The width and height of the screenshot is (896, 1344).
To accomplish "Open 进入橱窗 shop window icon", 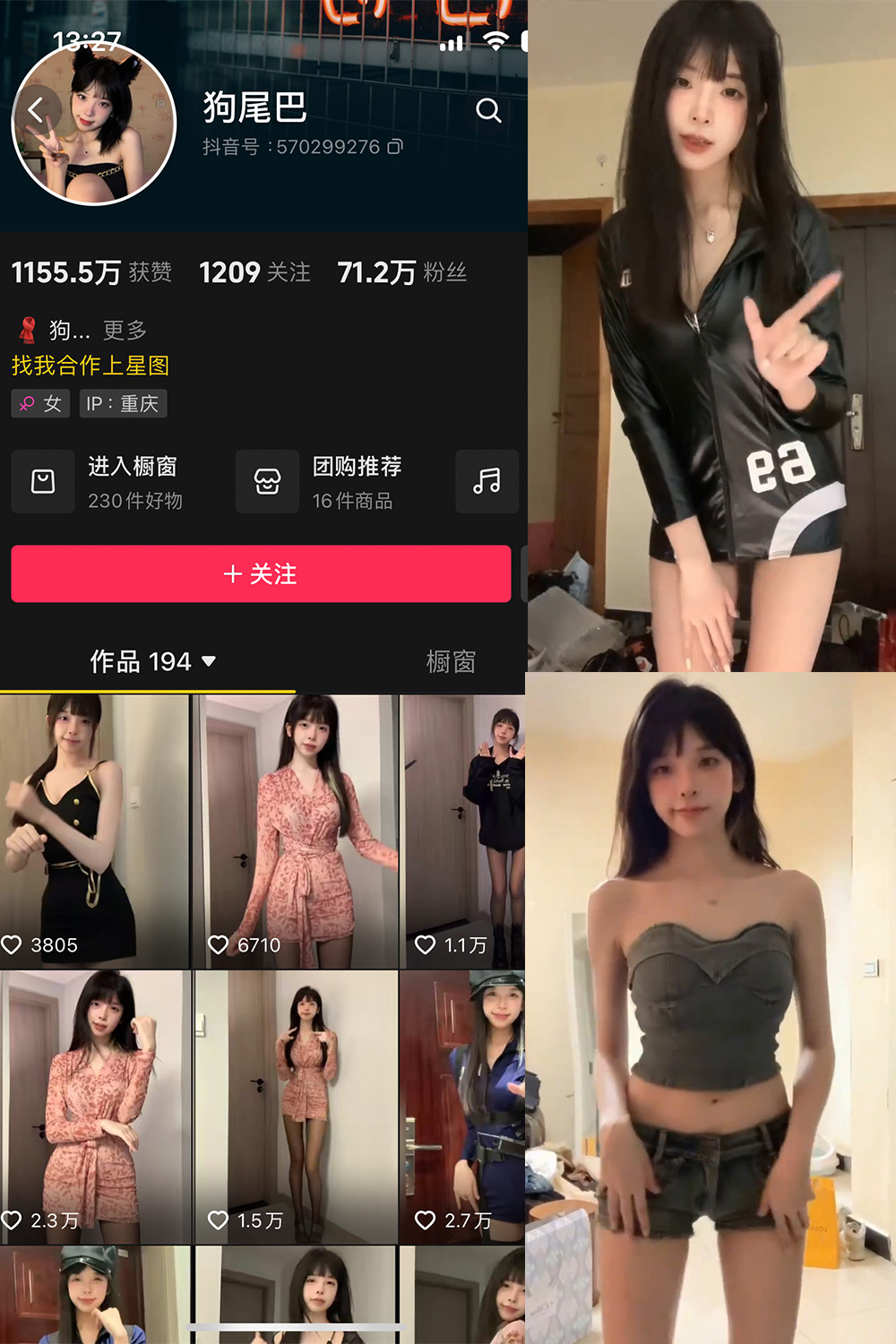I will 43,481.
